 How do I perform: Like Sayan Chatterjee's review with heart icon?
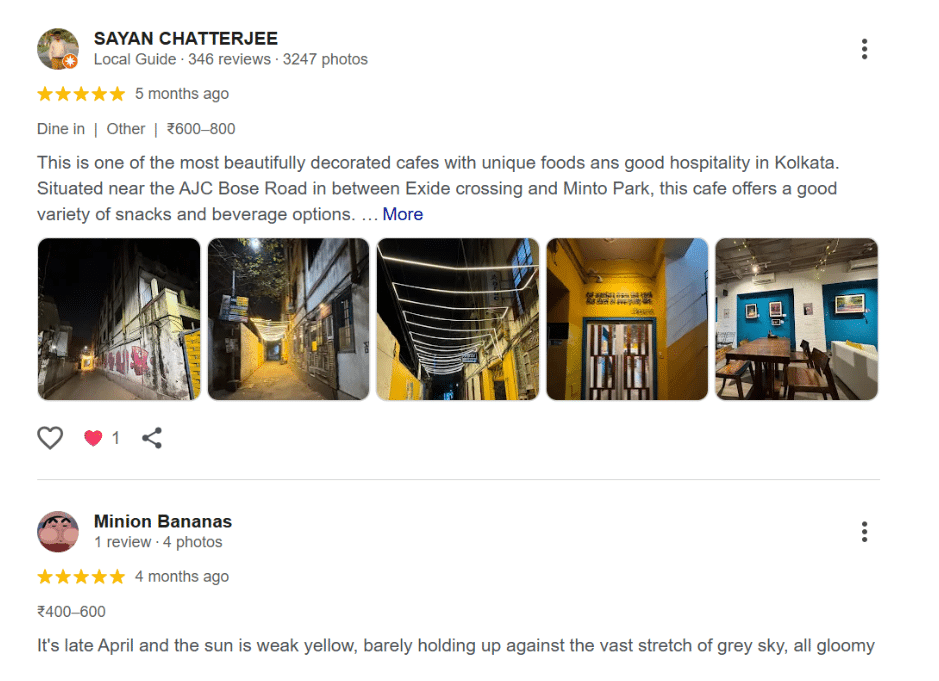pos(50,438)
